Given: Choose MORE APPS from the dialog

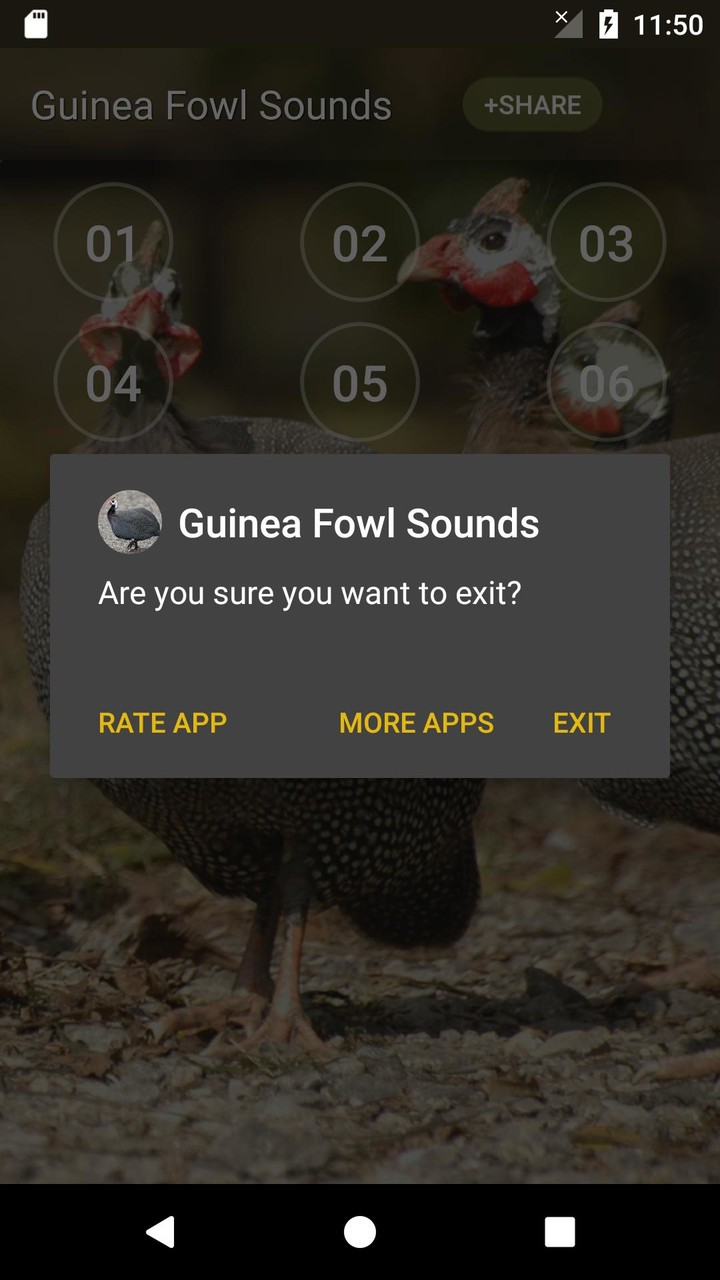Looking at the screenshot, I should (416, 722).
